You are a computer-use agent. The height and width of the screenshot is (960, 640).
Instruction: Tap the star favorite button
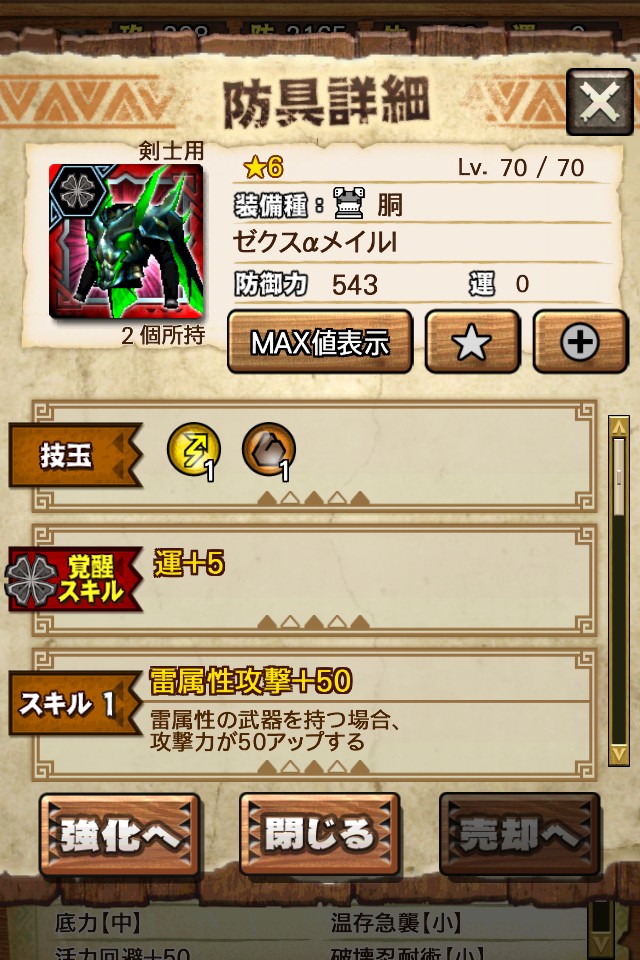[x=472, y=343]
